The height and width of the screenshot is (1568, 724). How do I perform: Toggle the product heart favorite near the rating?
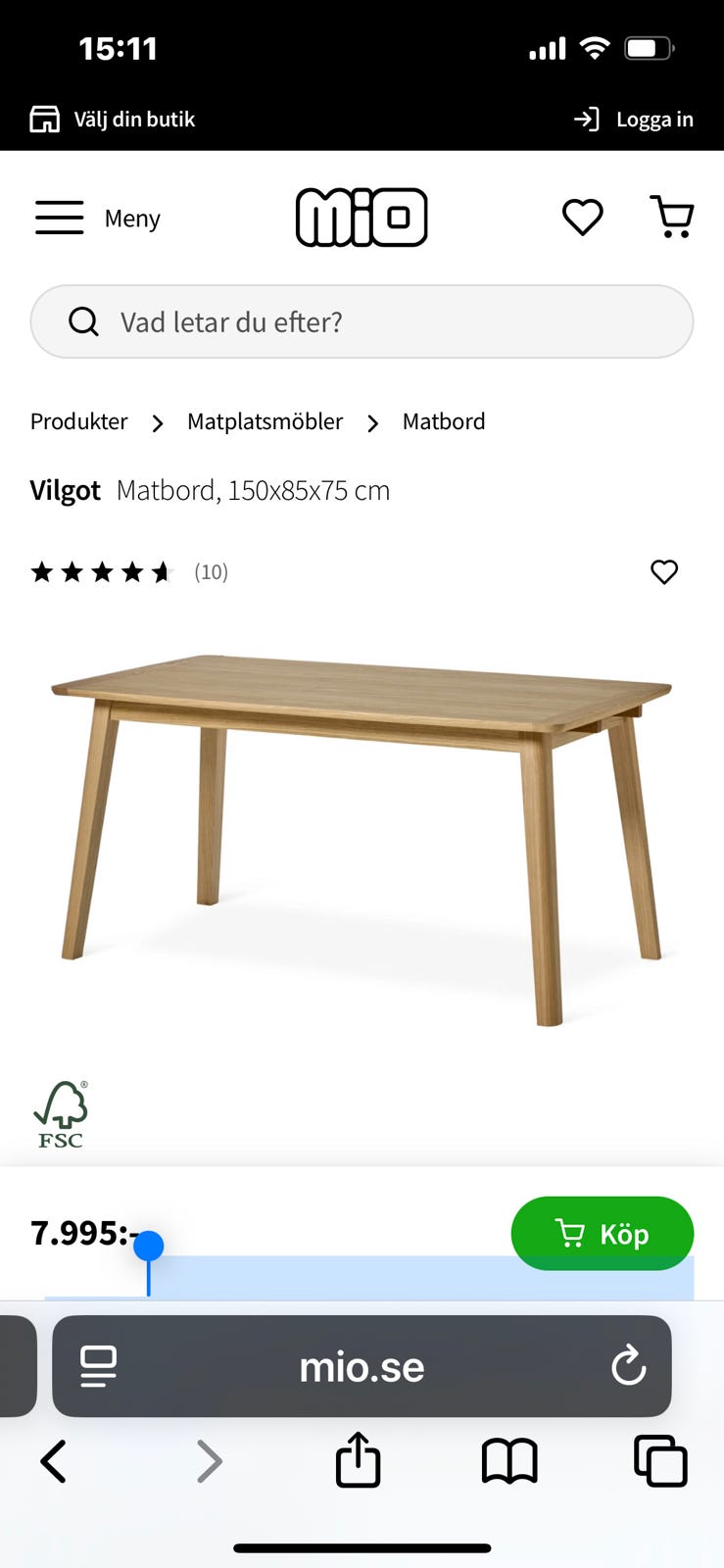[664, 571]
